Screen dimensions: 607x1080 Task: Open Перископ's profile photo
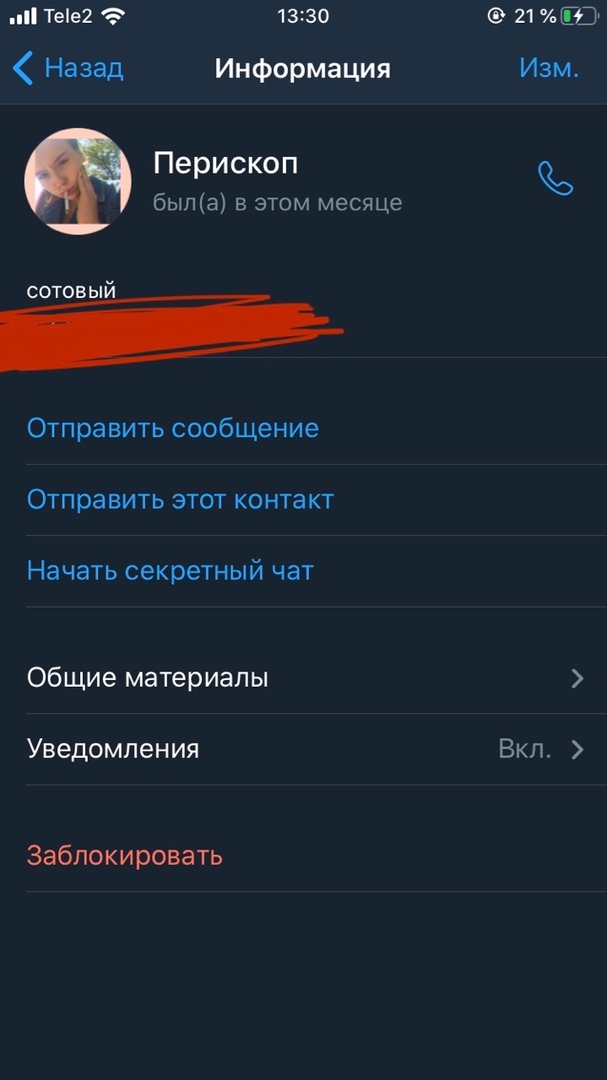[78, 181]
